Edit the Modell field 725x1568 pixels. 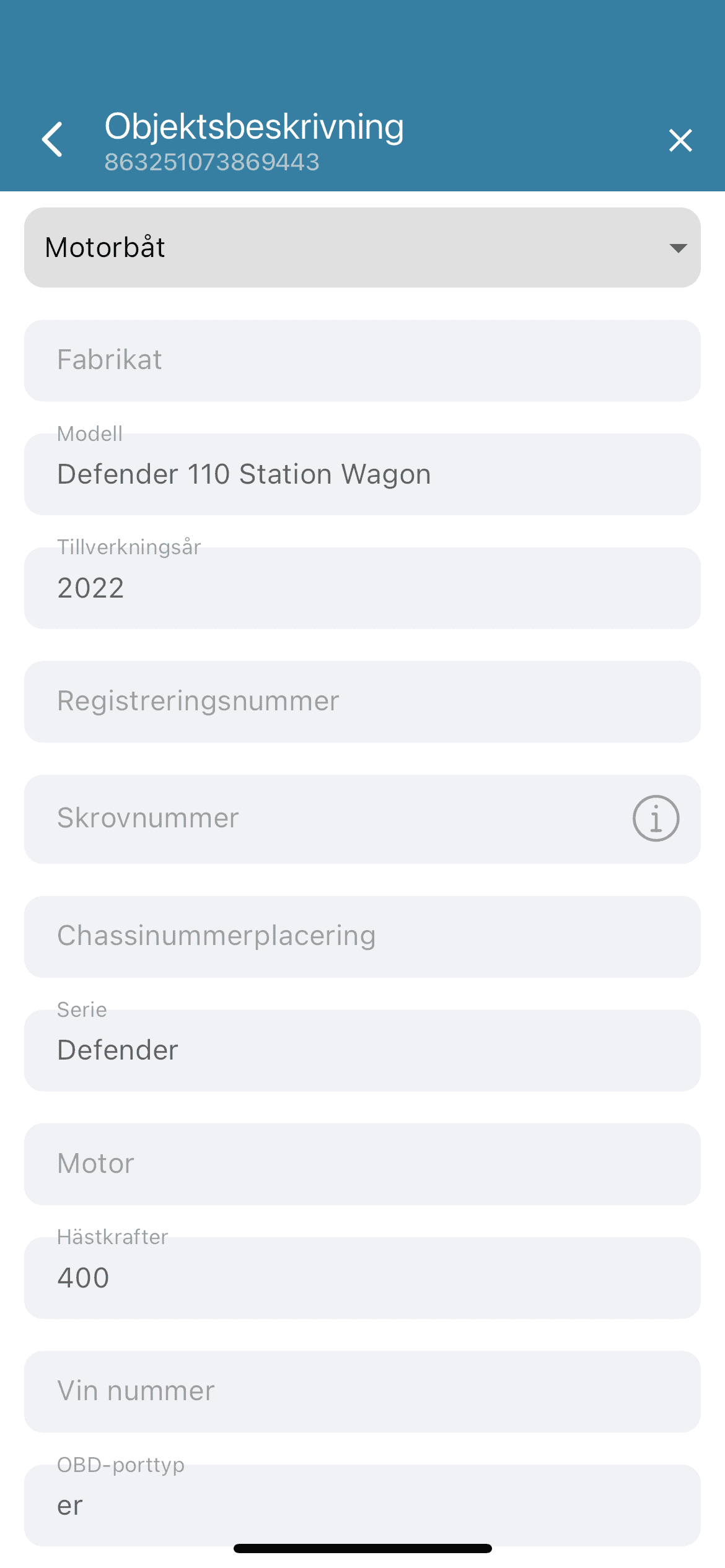(x=362, y=474)
